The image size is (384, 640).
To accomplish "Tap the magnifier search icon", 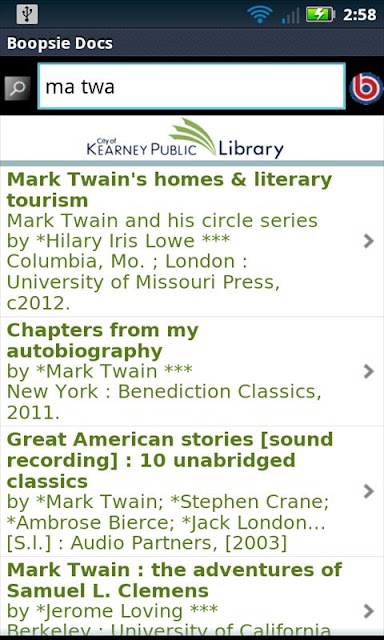I will [18, 88].
